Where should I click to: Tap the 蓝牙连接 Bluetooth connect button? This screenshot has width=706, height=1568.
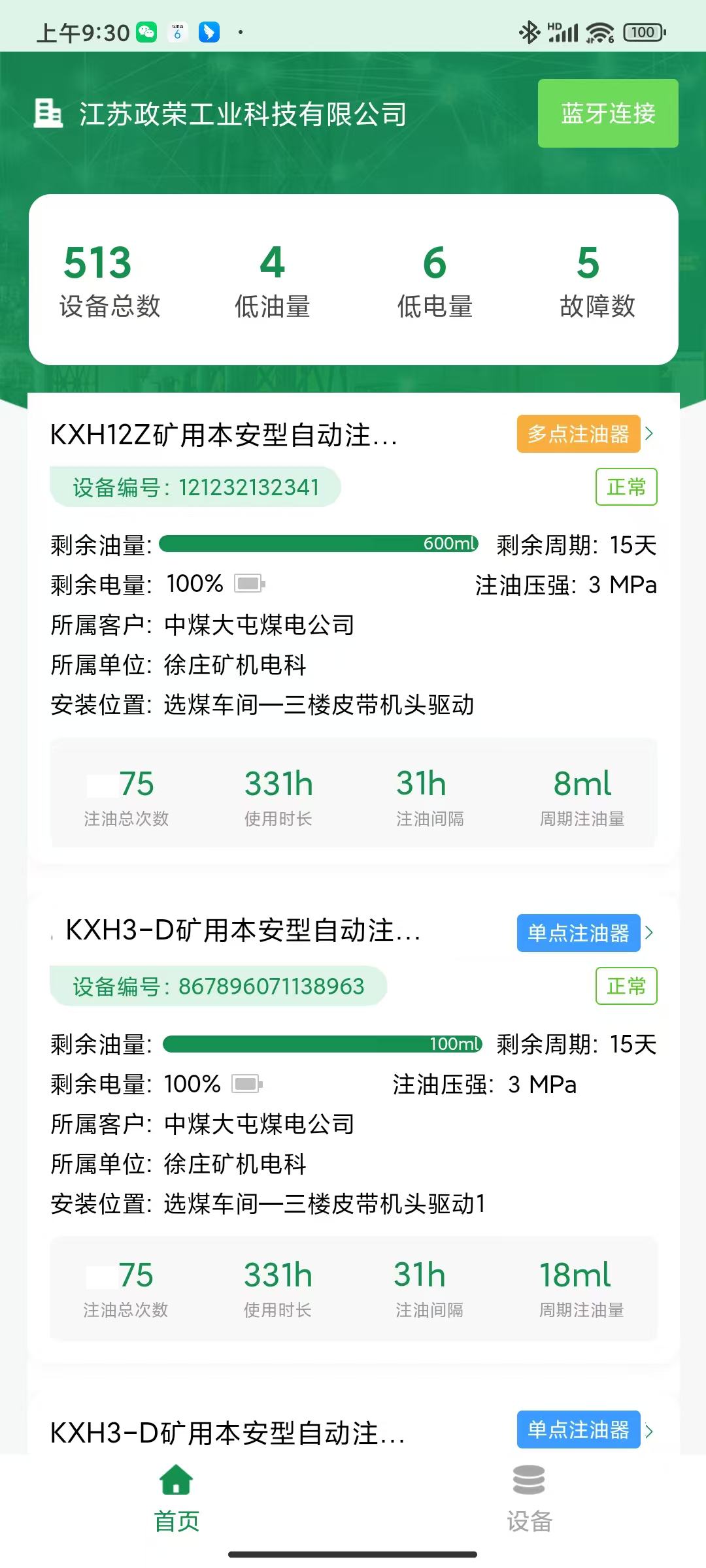point(607,113)
